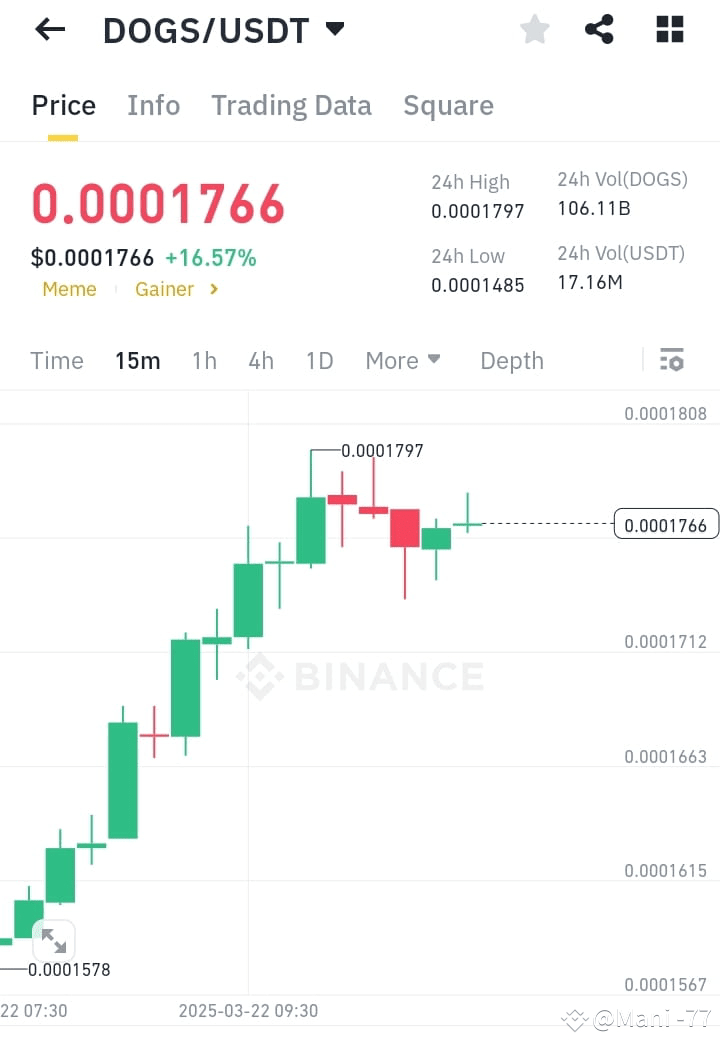Viewport: 720px width, 1041px height.
Task: Expand the More timeframes dropdown
Action: (x=403, y=361)
